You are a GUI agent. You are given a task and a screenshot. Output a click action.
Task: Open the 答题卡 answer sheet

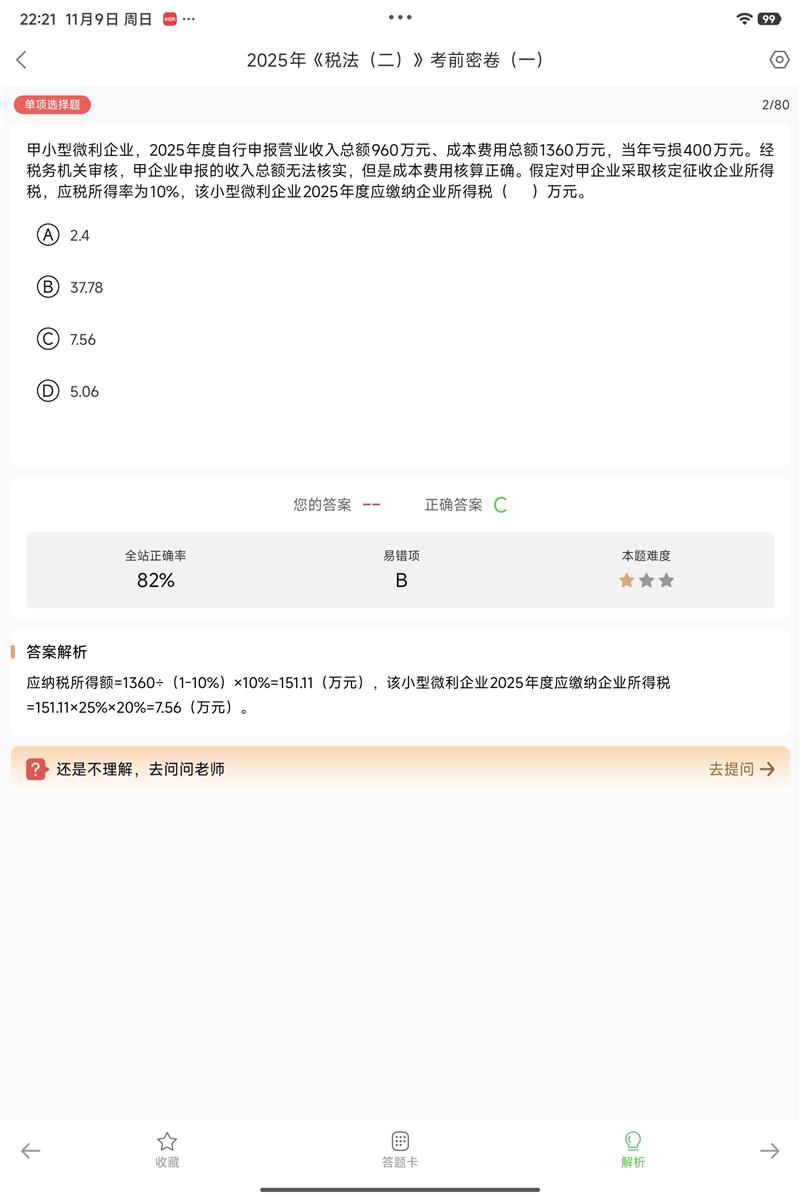pos(400,1149)
